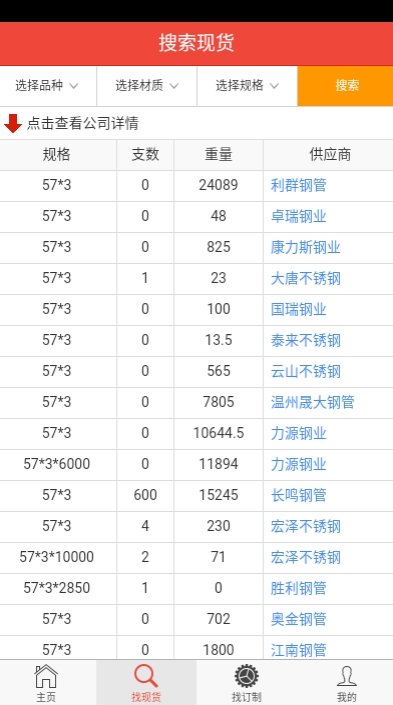This screenshot has height=705, width=393.
Task: Open supplier 卓瑞钢业 details
Action: [x=299, y=216]
